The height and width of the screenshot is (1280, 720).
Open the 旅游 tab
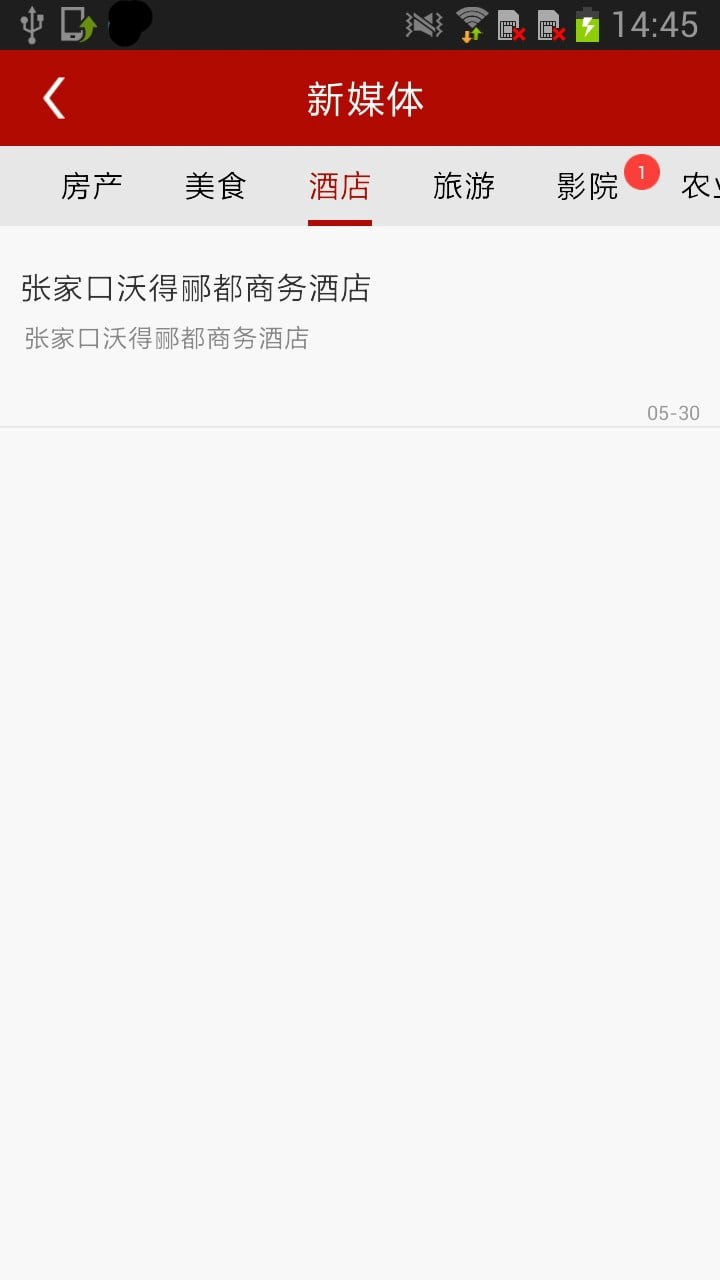coord(463,186)
